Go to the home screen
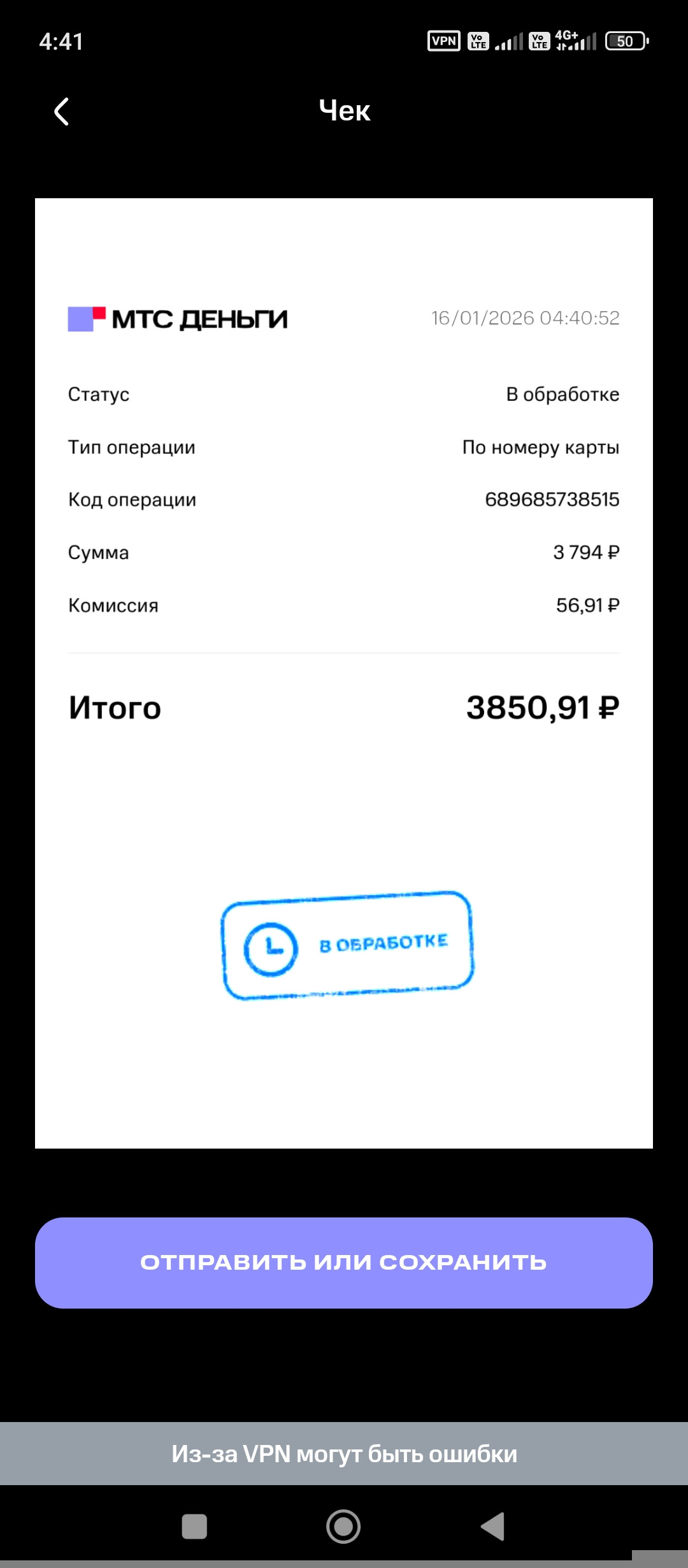Screen dimensions: 688x1568 coord(343,1527)
